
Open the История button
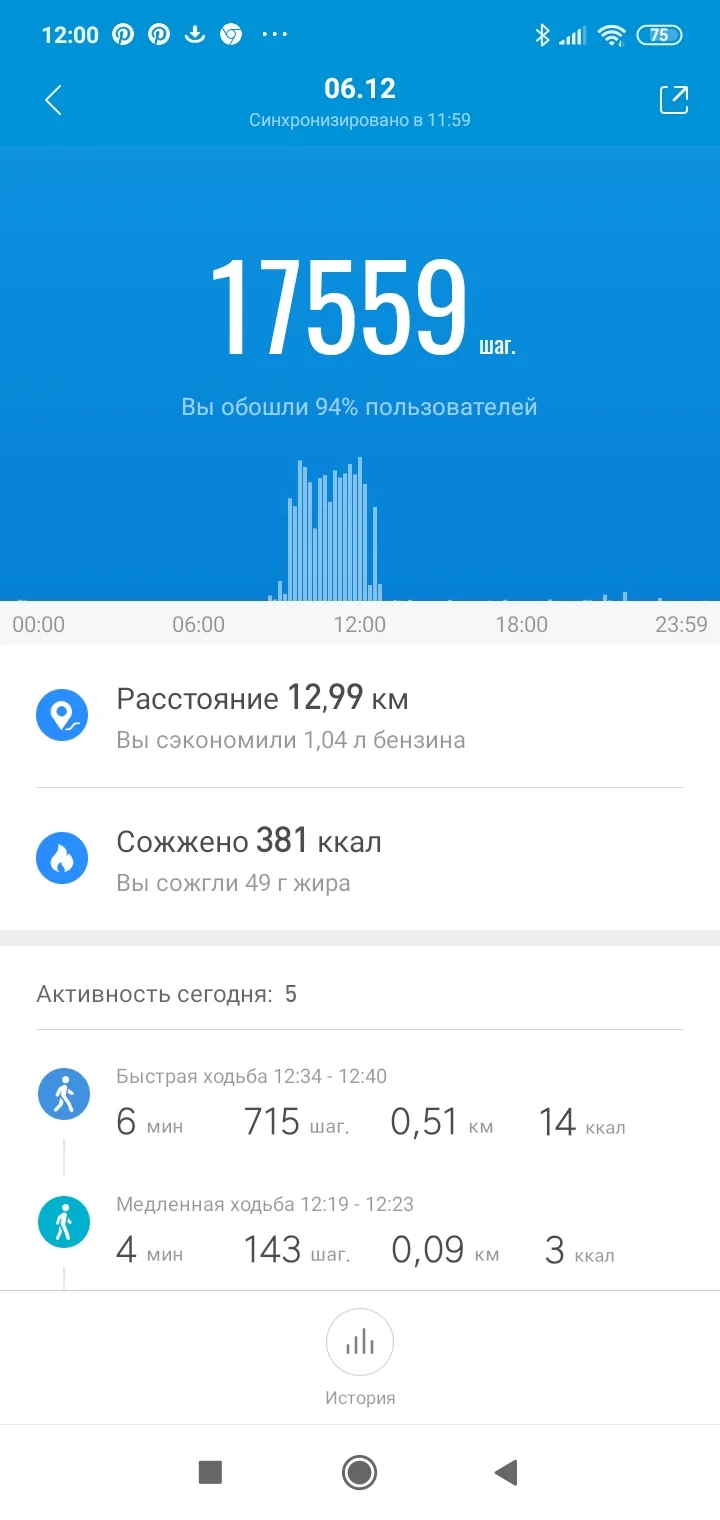pyautogui.click(x=360, y=1356)
